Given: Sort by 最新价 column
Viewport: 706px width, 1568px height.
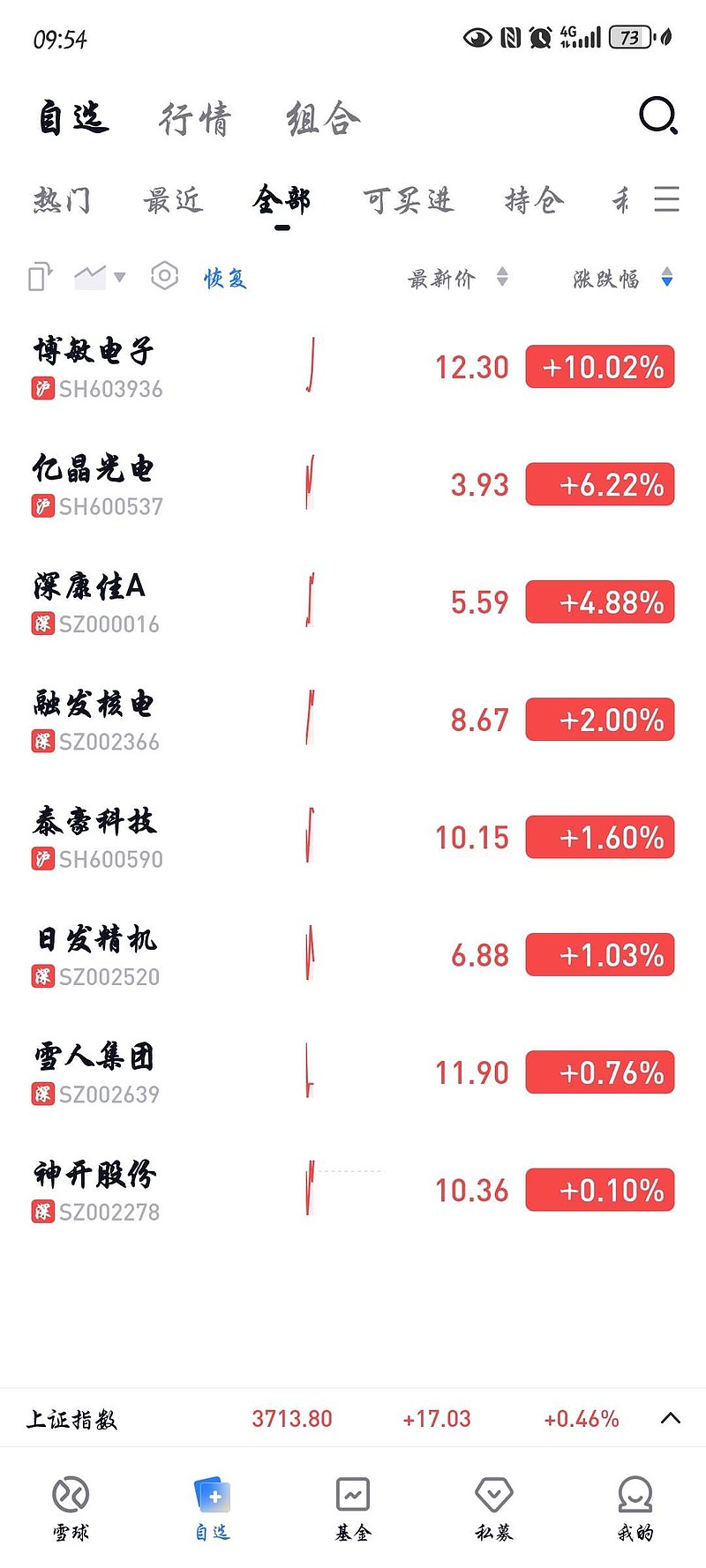Looking at the screenshot, I should [458, 279].
